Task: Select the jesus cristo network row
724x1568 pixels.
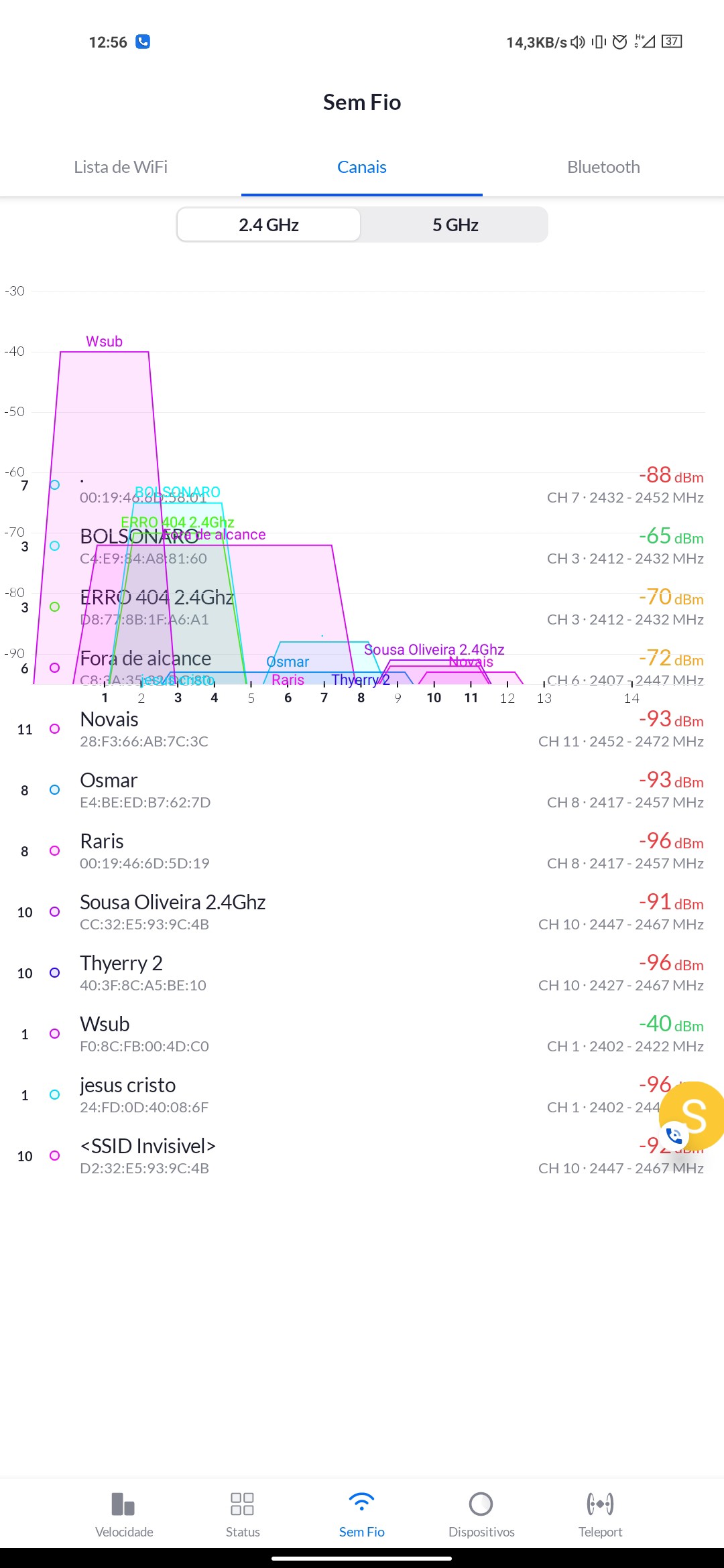Action: [x=362, y=1095]
